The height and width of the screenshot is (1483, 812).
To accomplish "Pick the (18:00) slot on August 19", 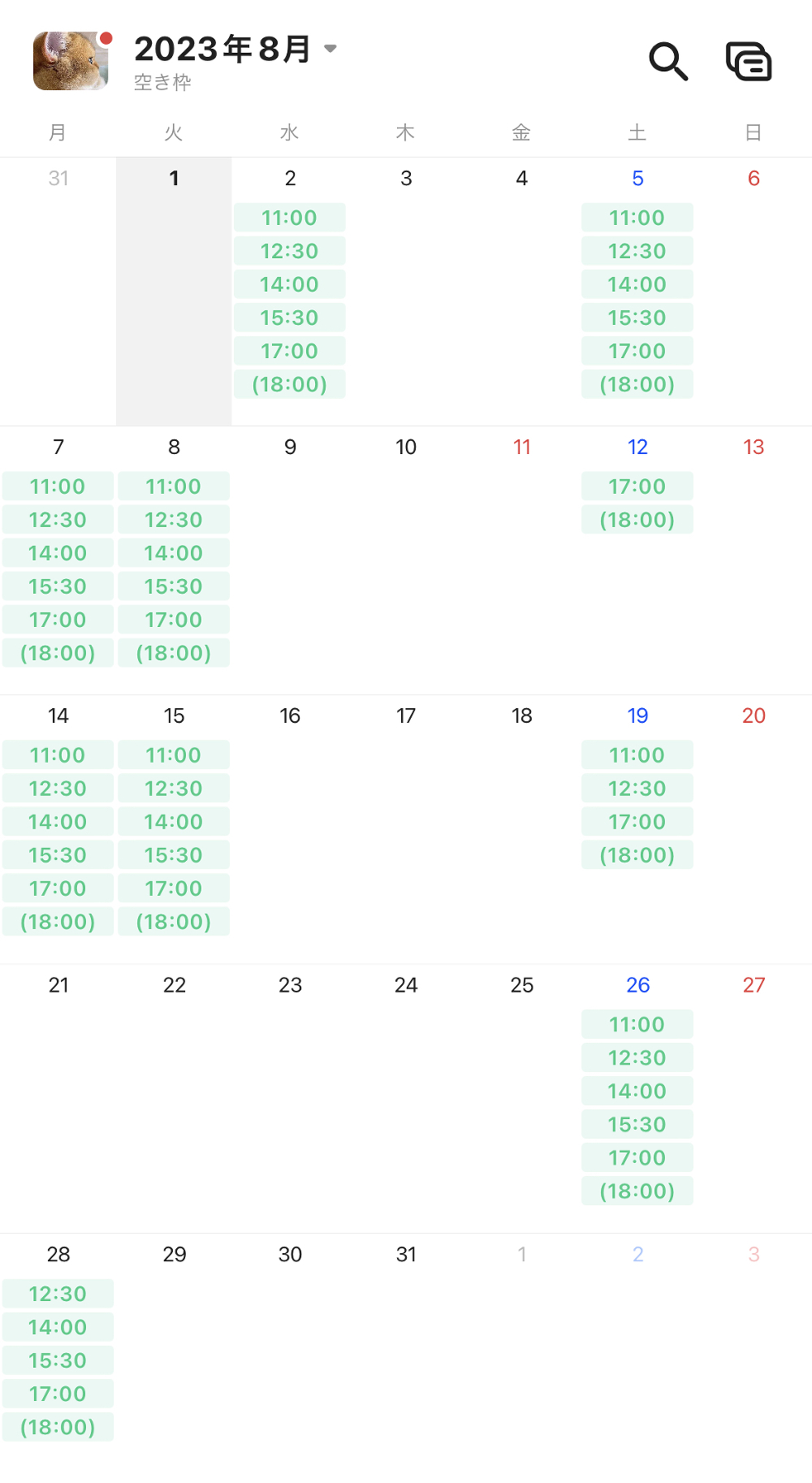I will click(637, 855).
